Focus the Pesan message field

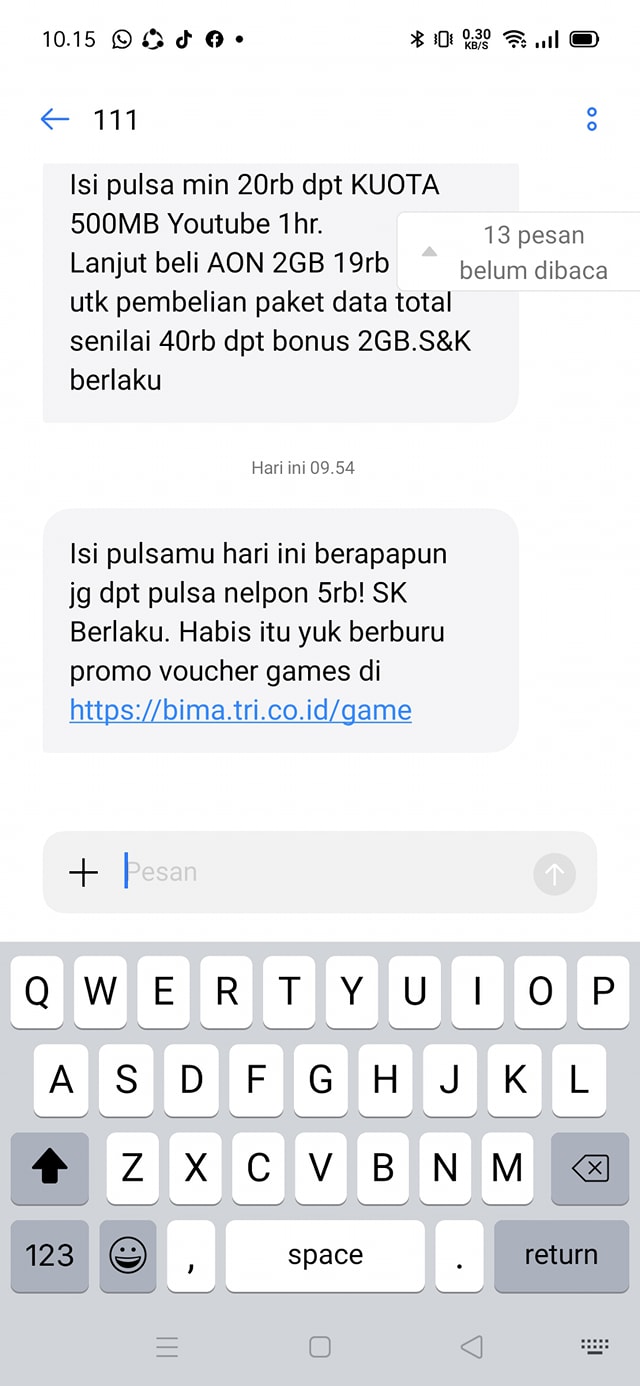coord(320,872)
